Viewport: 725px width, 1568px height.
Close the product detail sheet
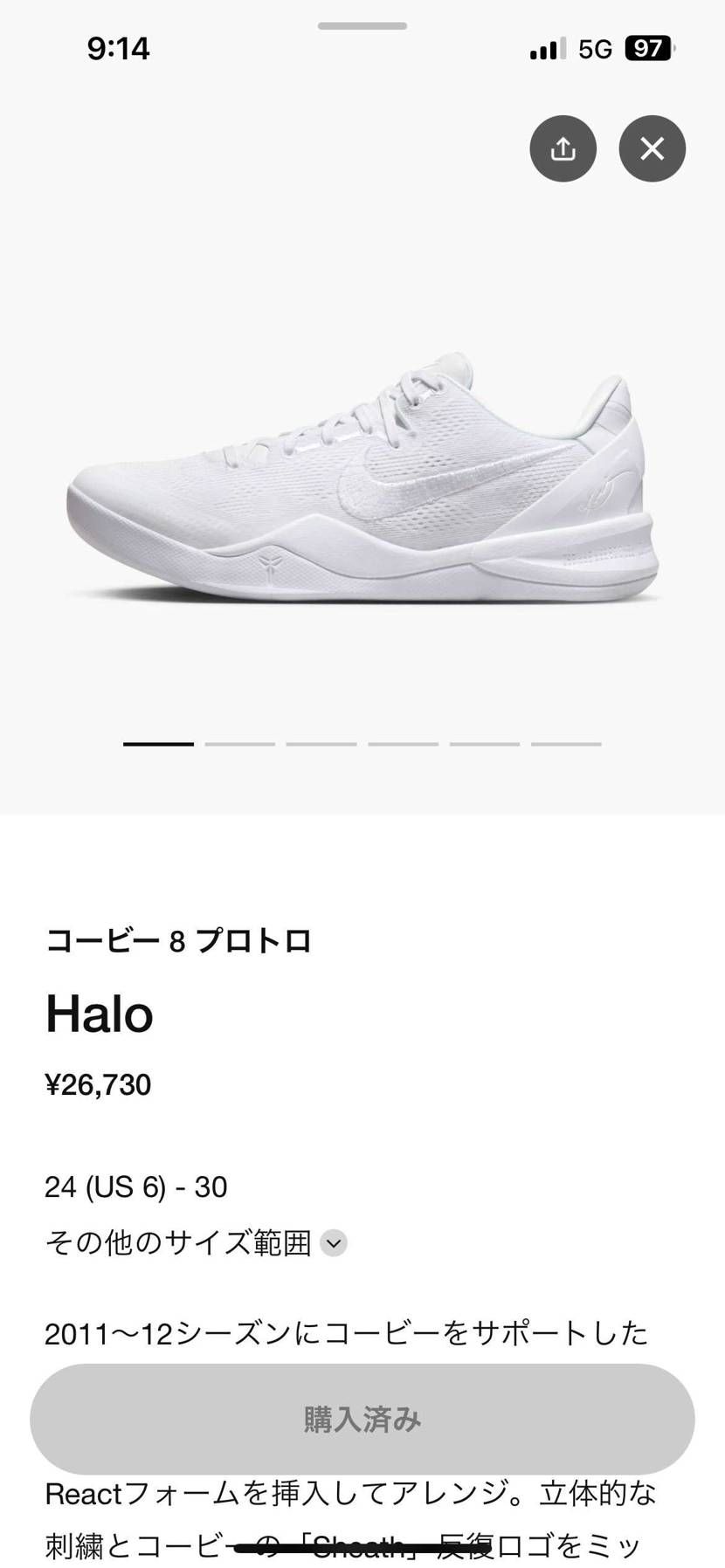[x=652, y=148]
